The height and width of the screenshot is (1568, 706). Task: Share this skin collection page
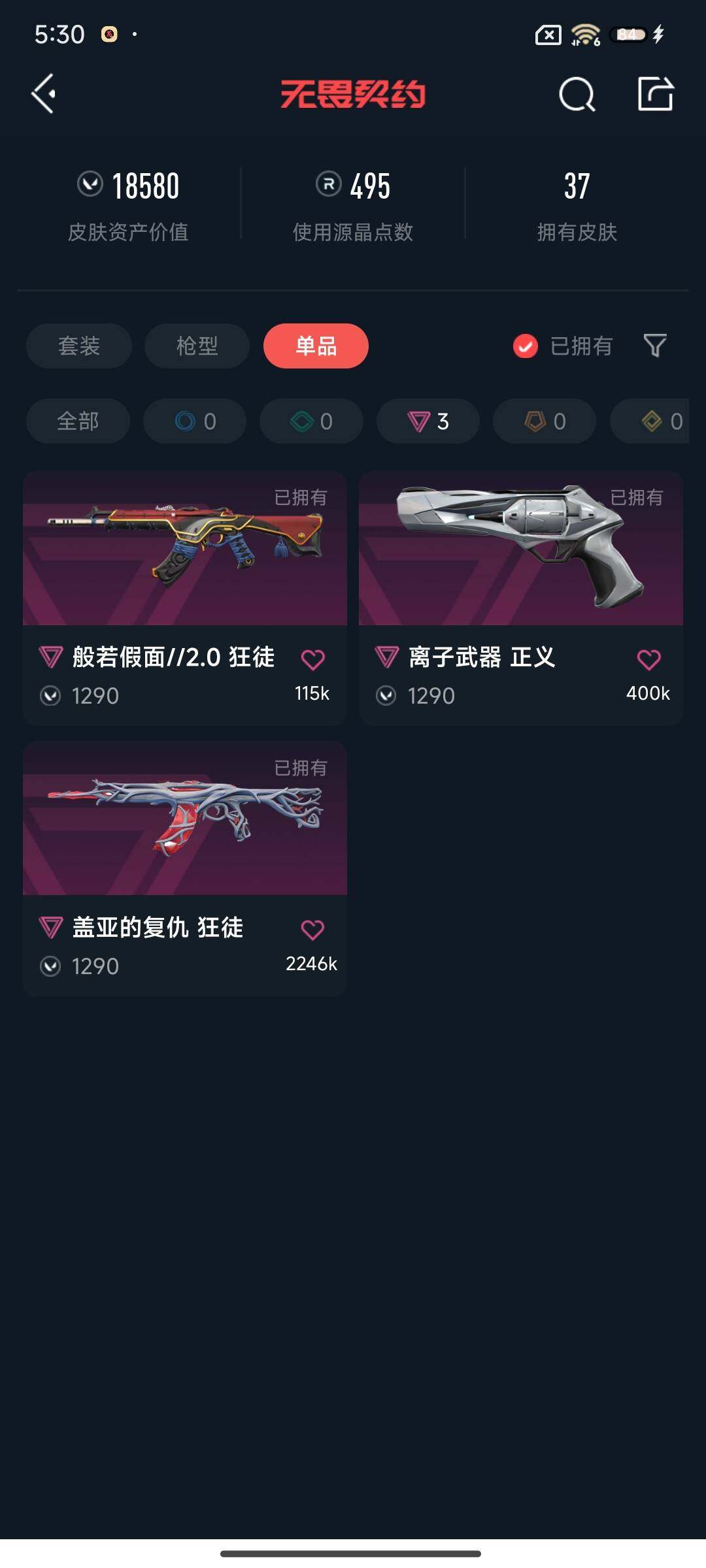click(x=655, y=94)
